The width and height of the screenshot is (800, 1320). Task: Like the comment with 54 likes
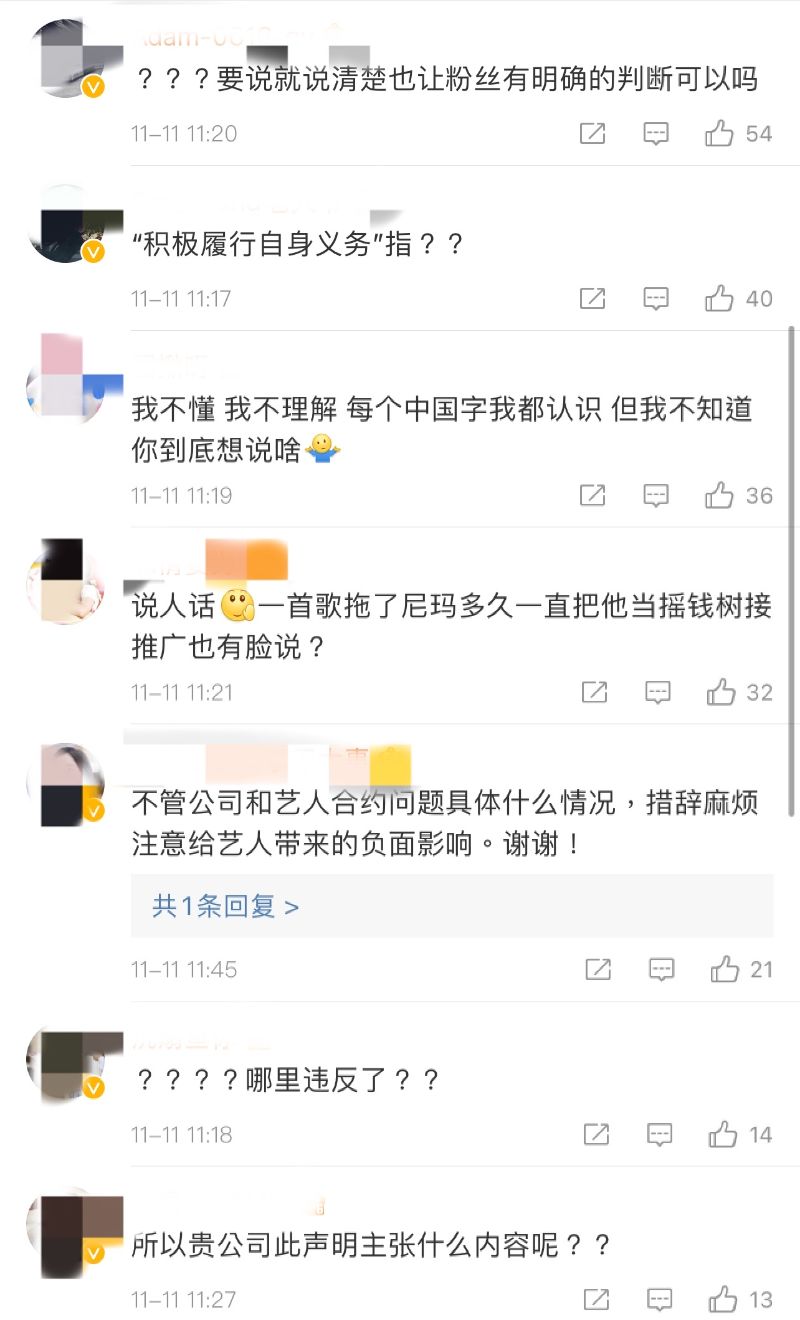pos(720,134)
